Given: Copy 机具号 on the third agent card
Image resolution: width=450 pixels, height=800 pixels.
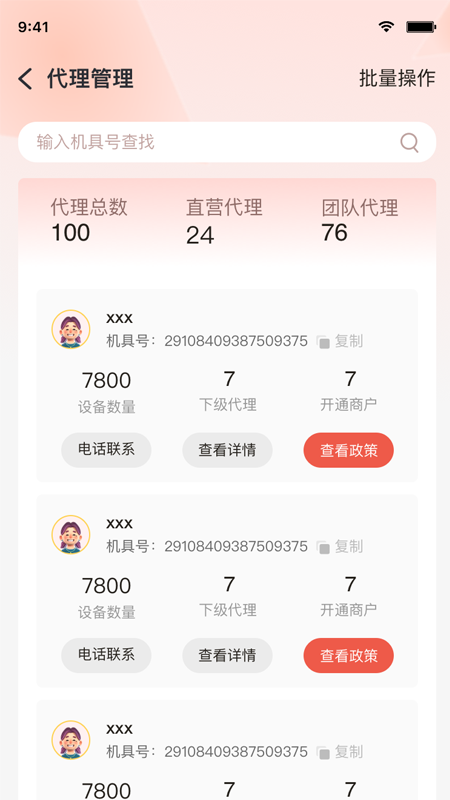Looking at the screenshot, I should tap(340, 752).
